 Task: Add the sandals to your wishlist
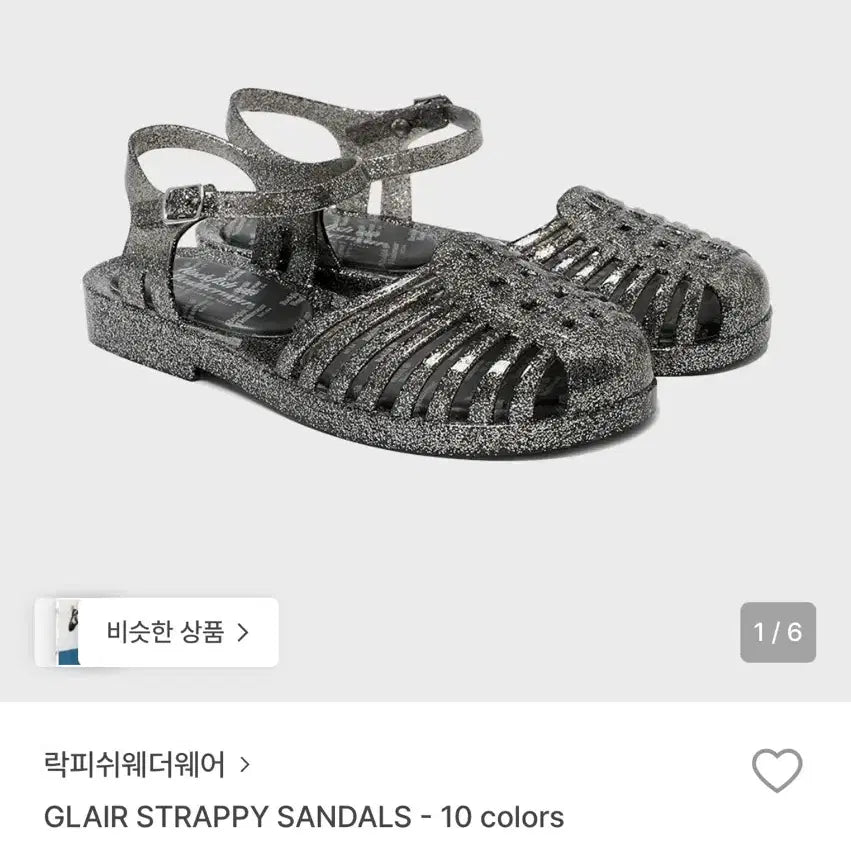click(x=777, y=770)
